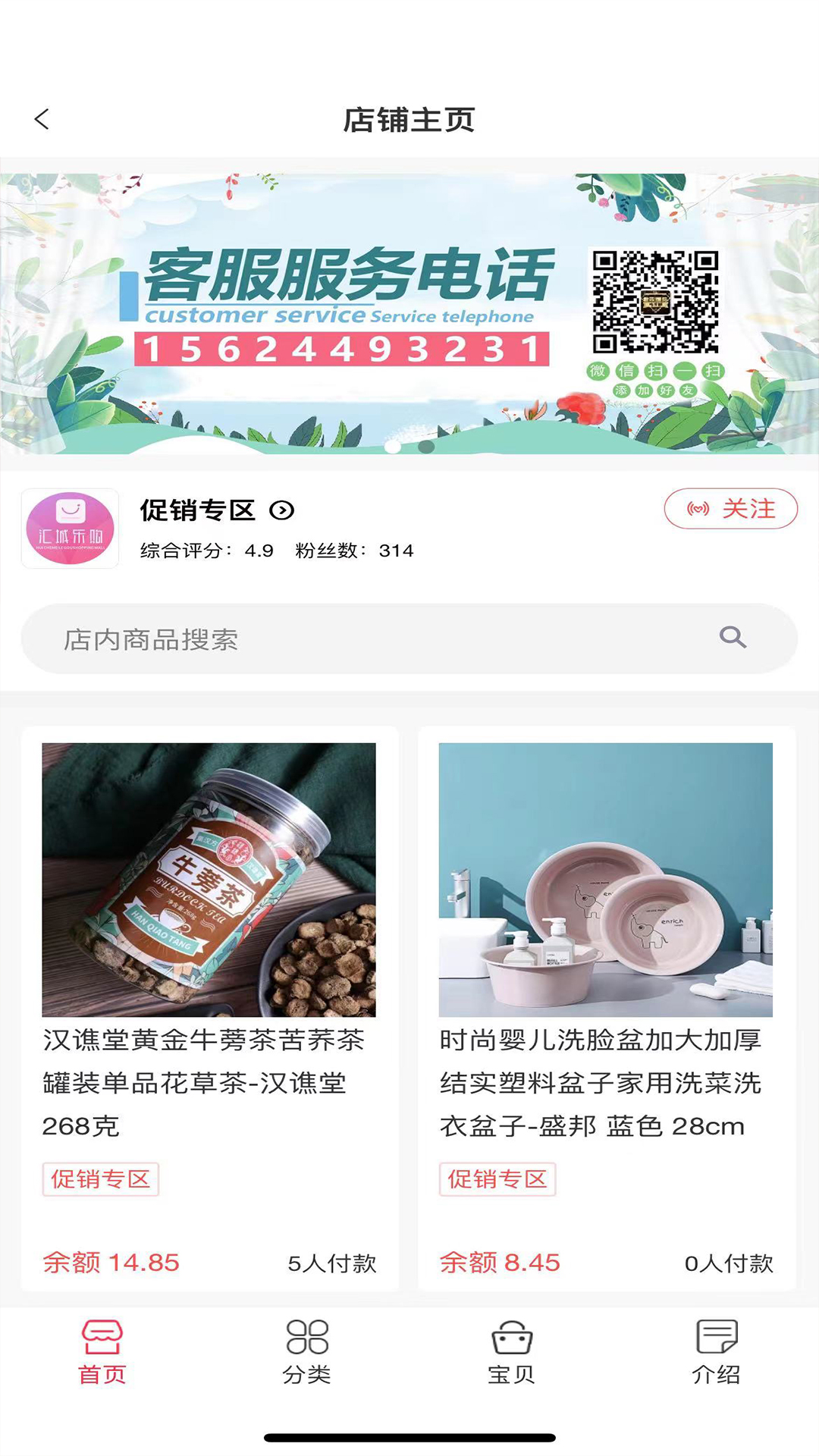
Task: Tap the 店内商品搜索 search input field
Action: [303, 638]
